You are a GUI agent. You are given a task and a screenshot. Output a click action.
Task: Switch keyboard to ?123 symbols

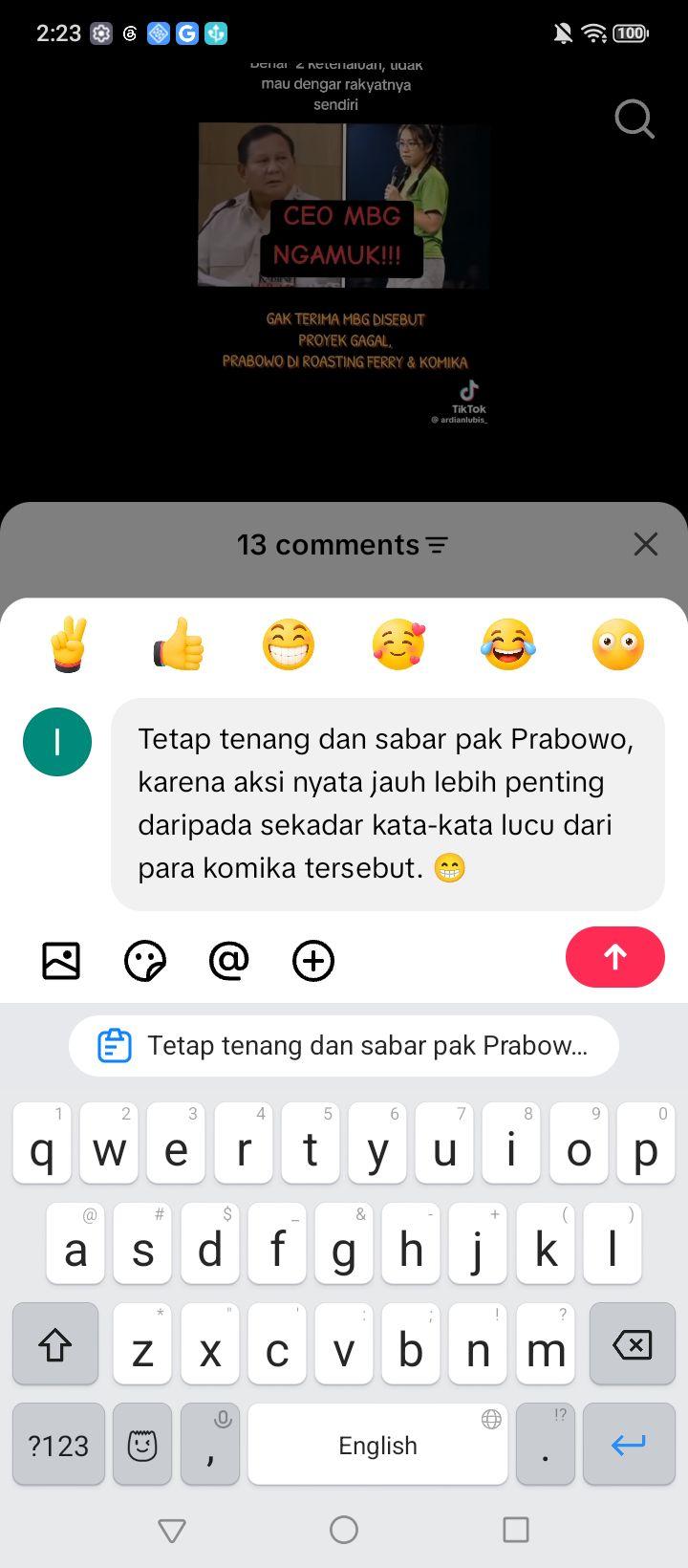[58, 1445]
